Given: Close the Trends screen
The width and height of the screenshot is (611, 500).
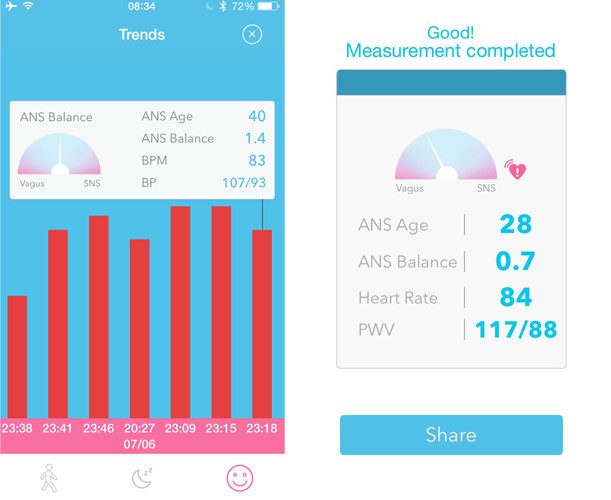Looking at the screenshot, I should (x=252, y=35).
